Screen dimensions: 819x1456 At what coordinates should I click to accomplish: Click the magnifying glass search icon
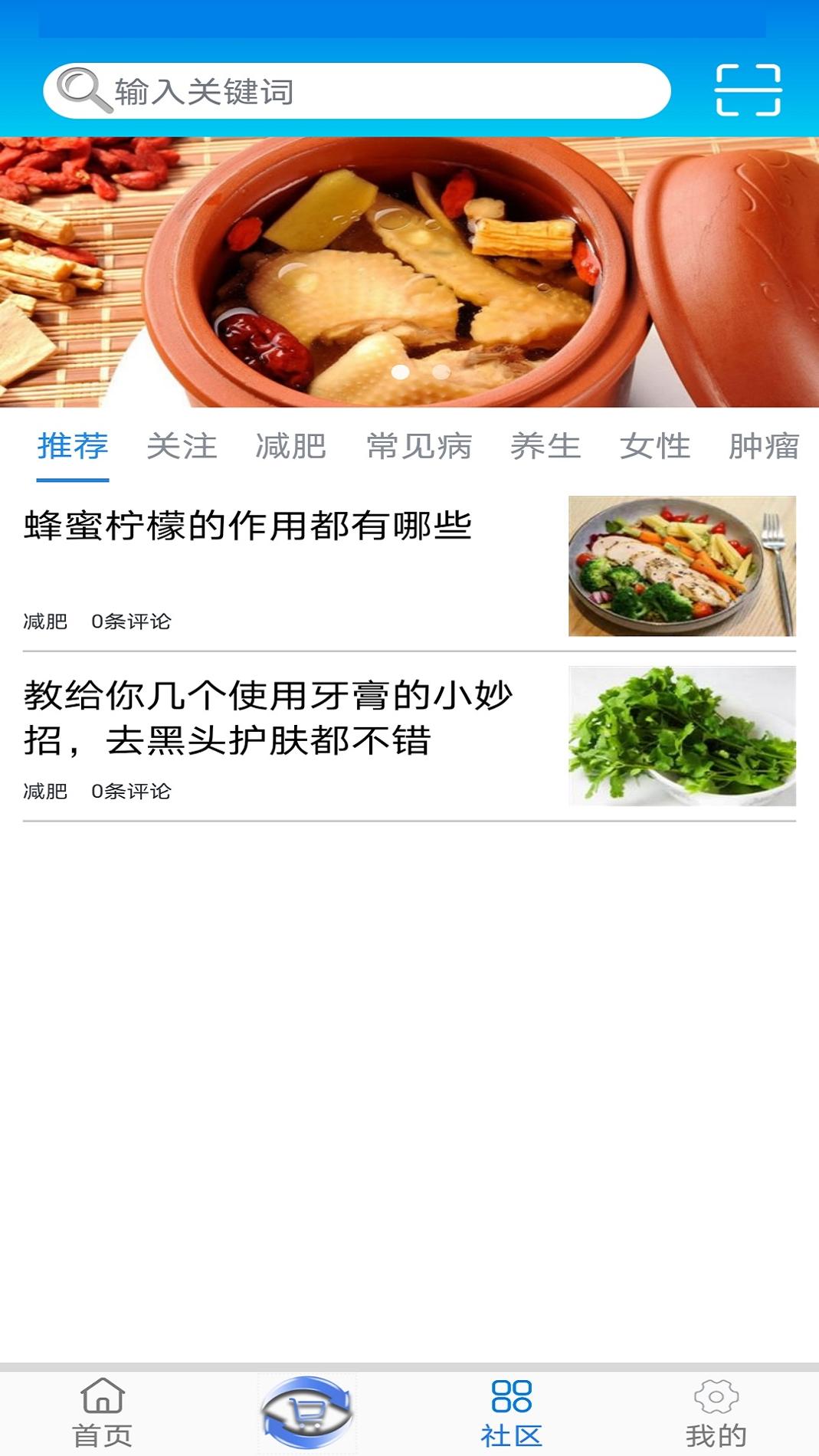pos(82,88)
